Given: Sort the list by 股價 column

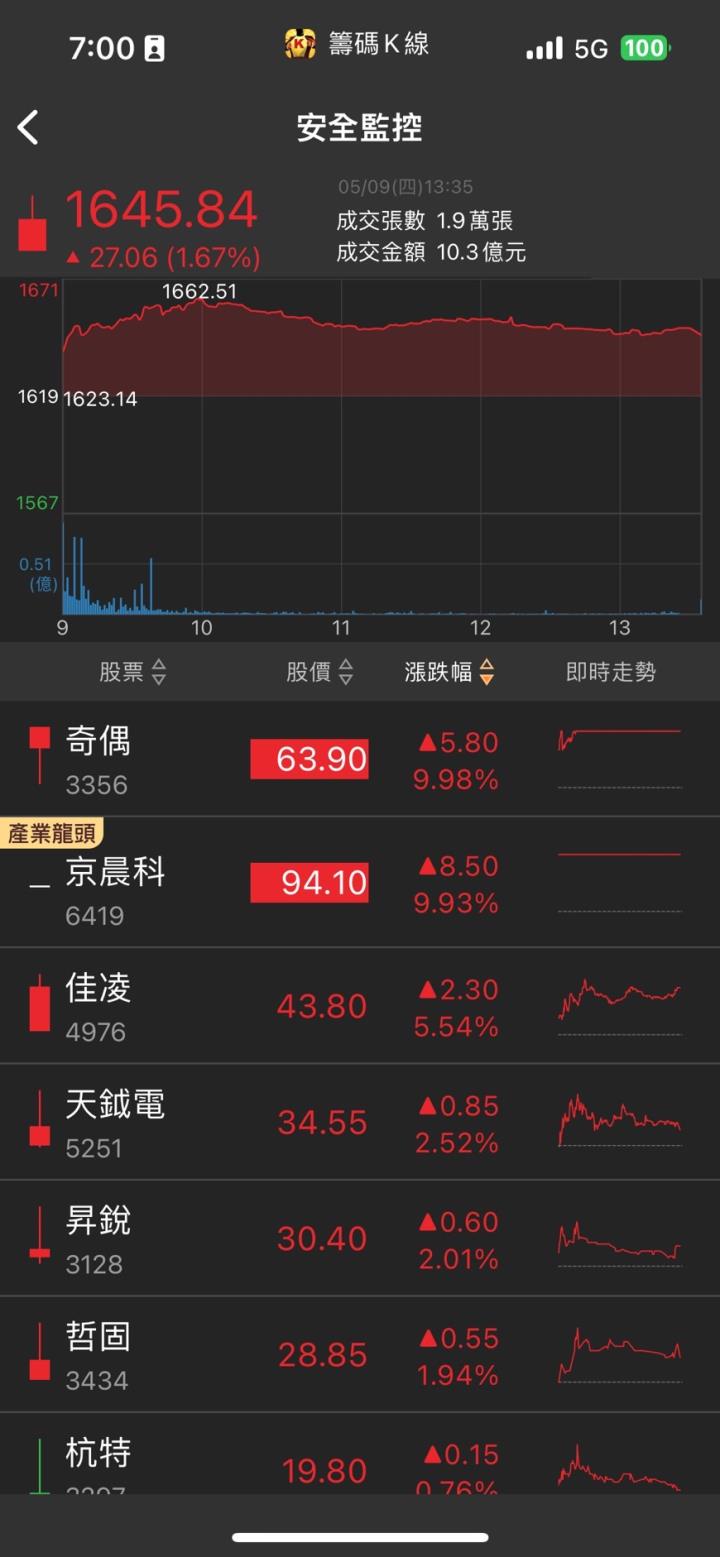Looking at the screenshot, I should [x=319, y=672].
